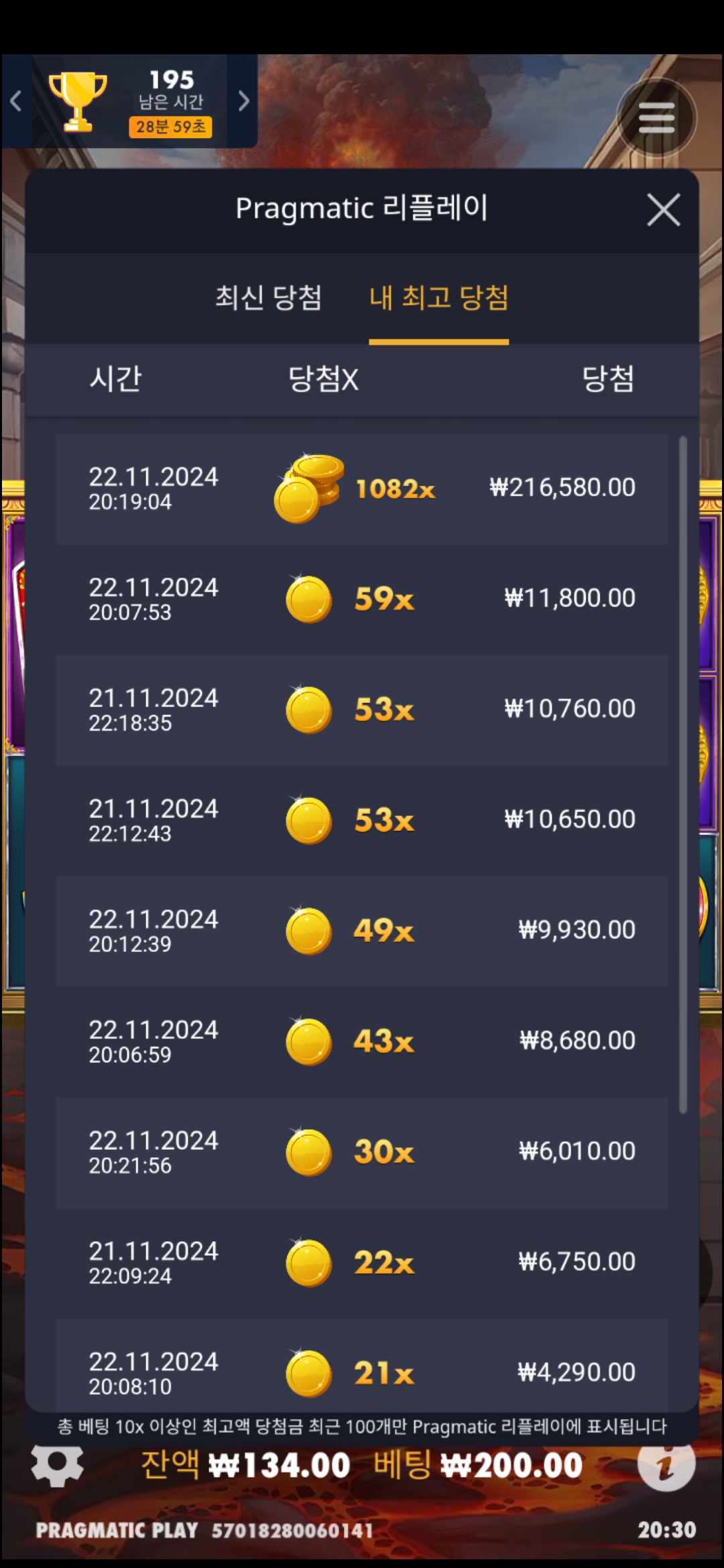Open the 59x win replay
The image size is (724, 1568).
click(x=362, y=599)
